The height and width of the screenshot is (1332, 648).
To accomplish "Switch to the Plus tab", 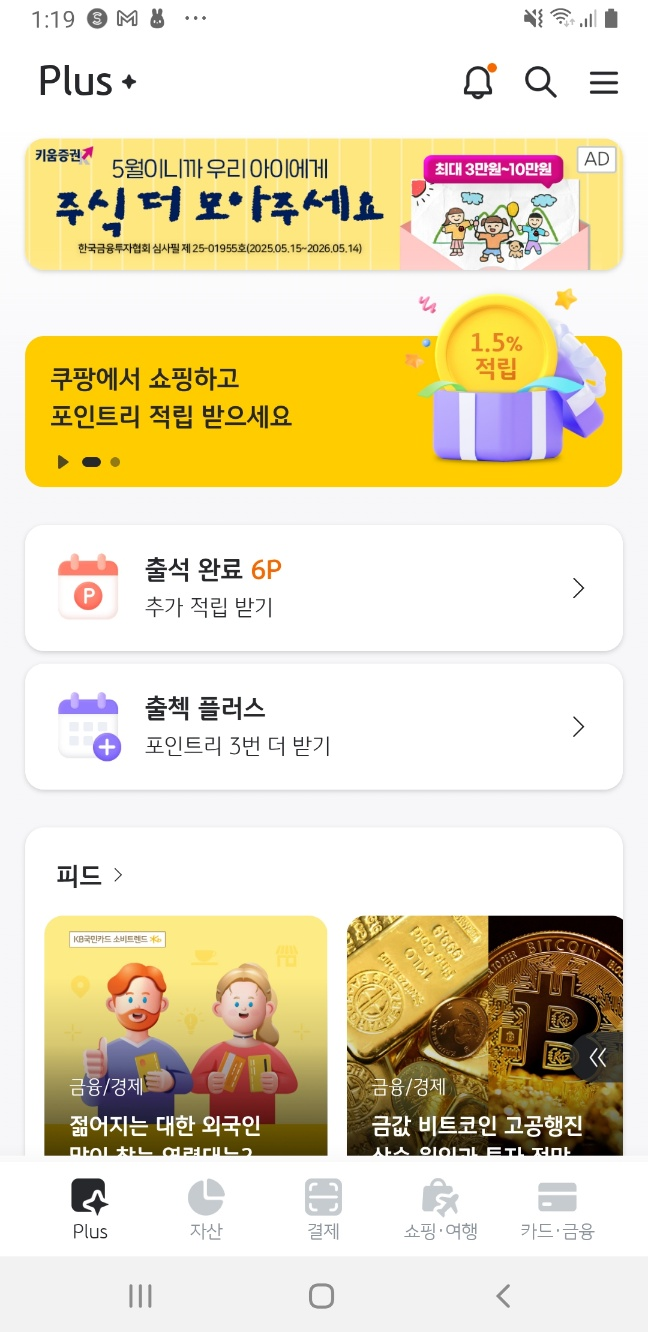I will coord(90,1209).
